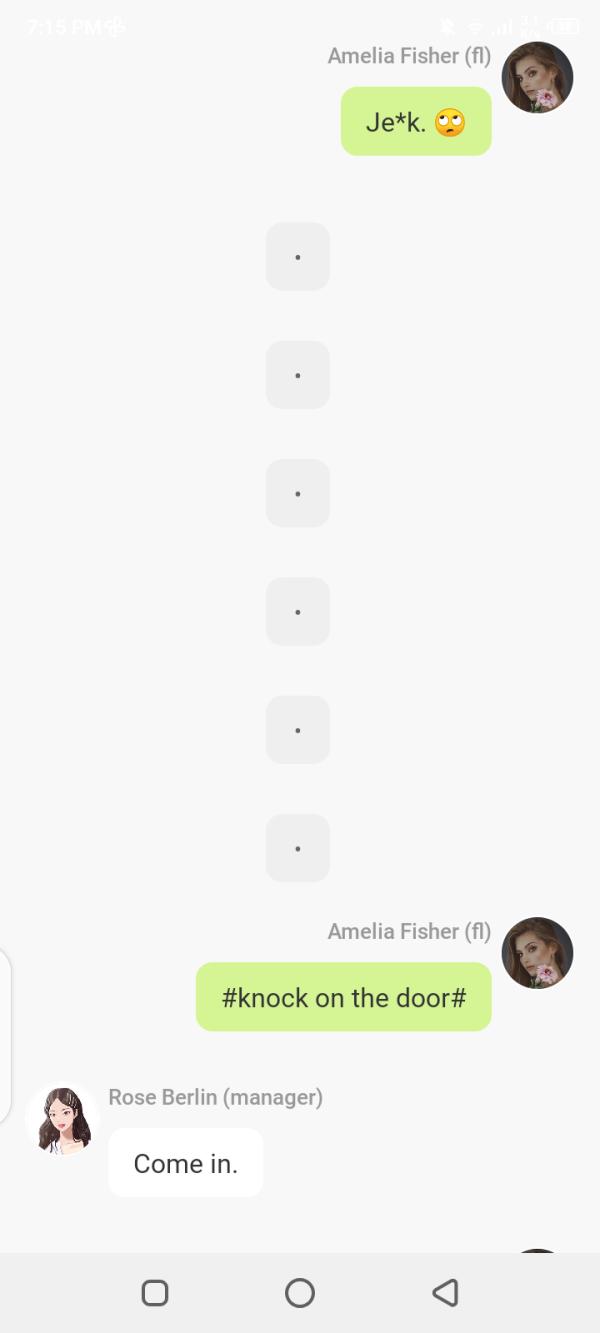Return to the home screen
This screenshot has width=600, height=1333.
click(300, 1293)
